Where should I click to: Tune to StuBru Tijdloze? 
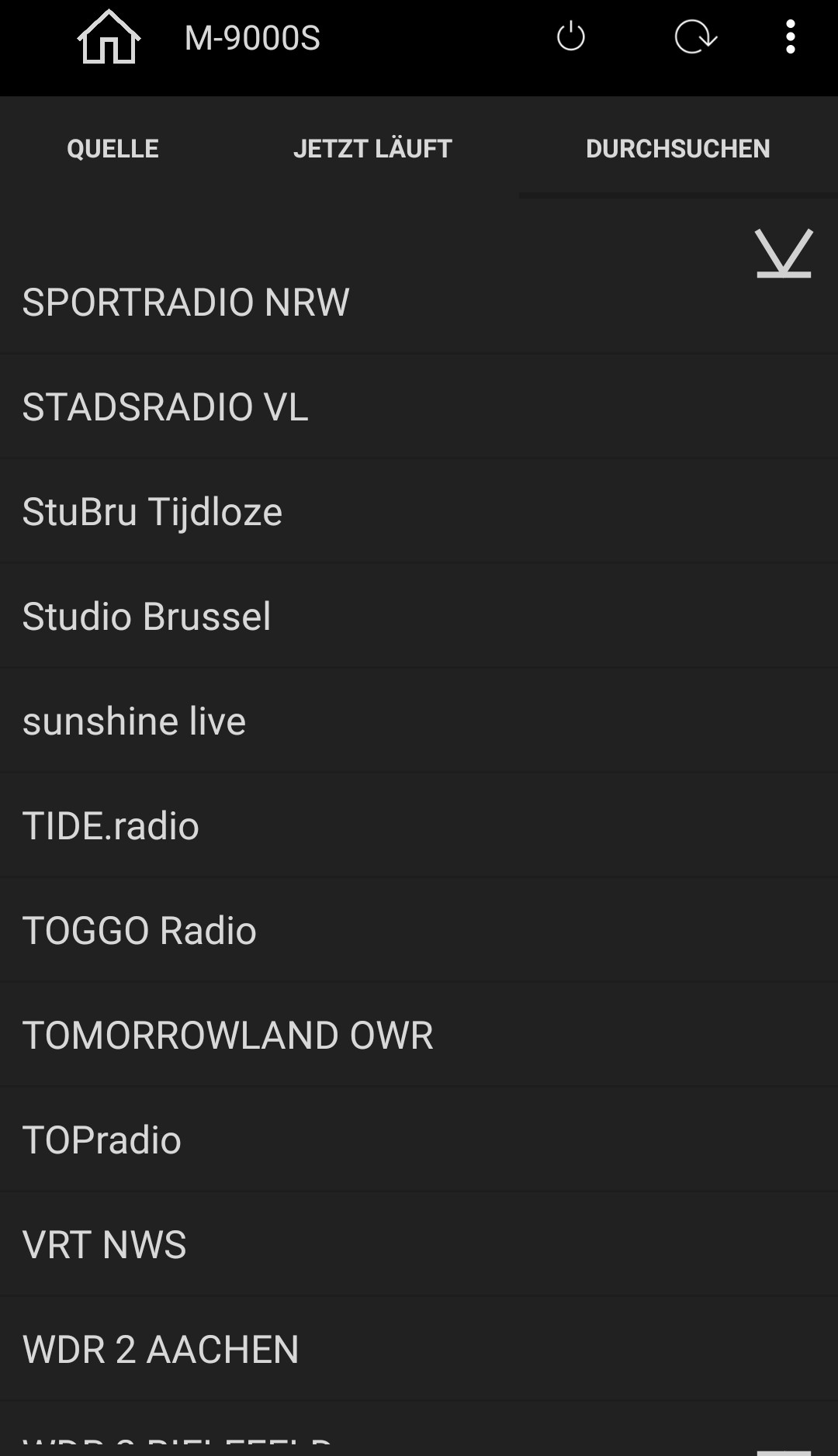pos(152,512)
